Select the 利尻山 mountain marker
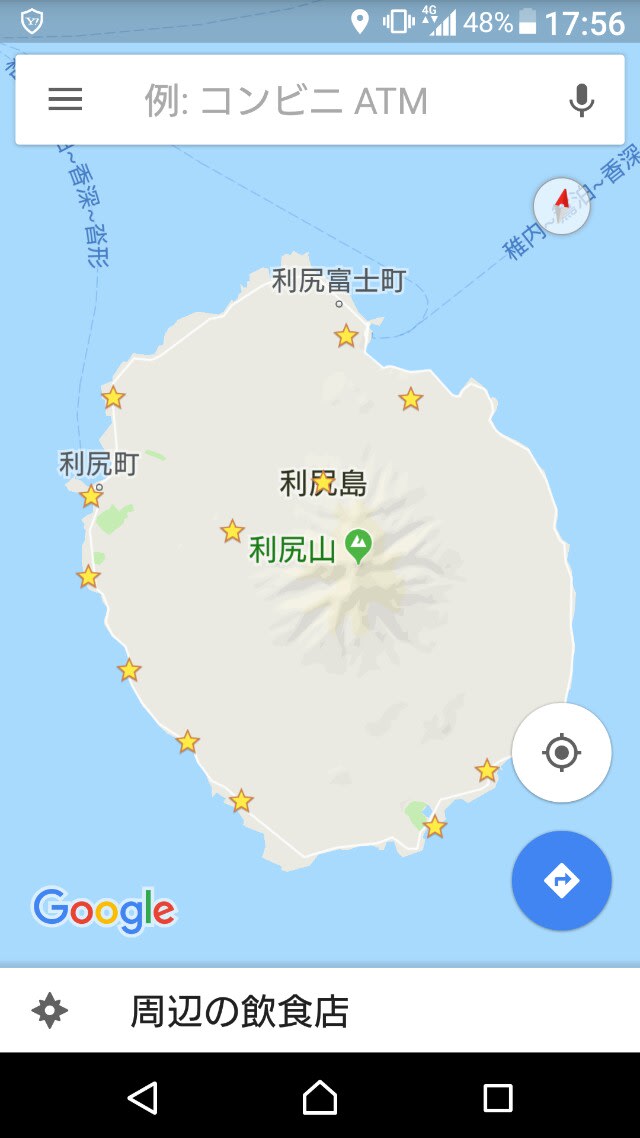This screenshot has width=640, height=1138. (358, 547)
